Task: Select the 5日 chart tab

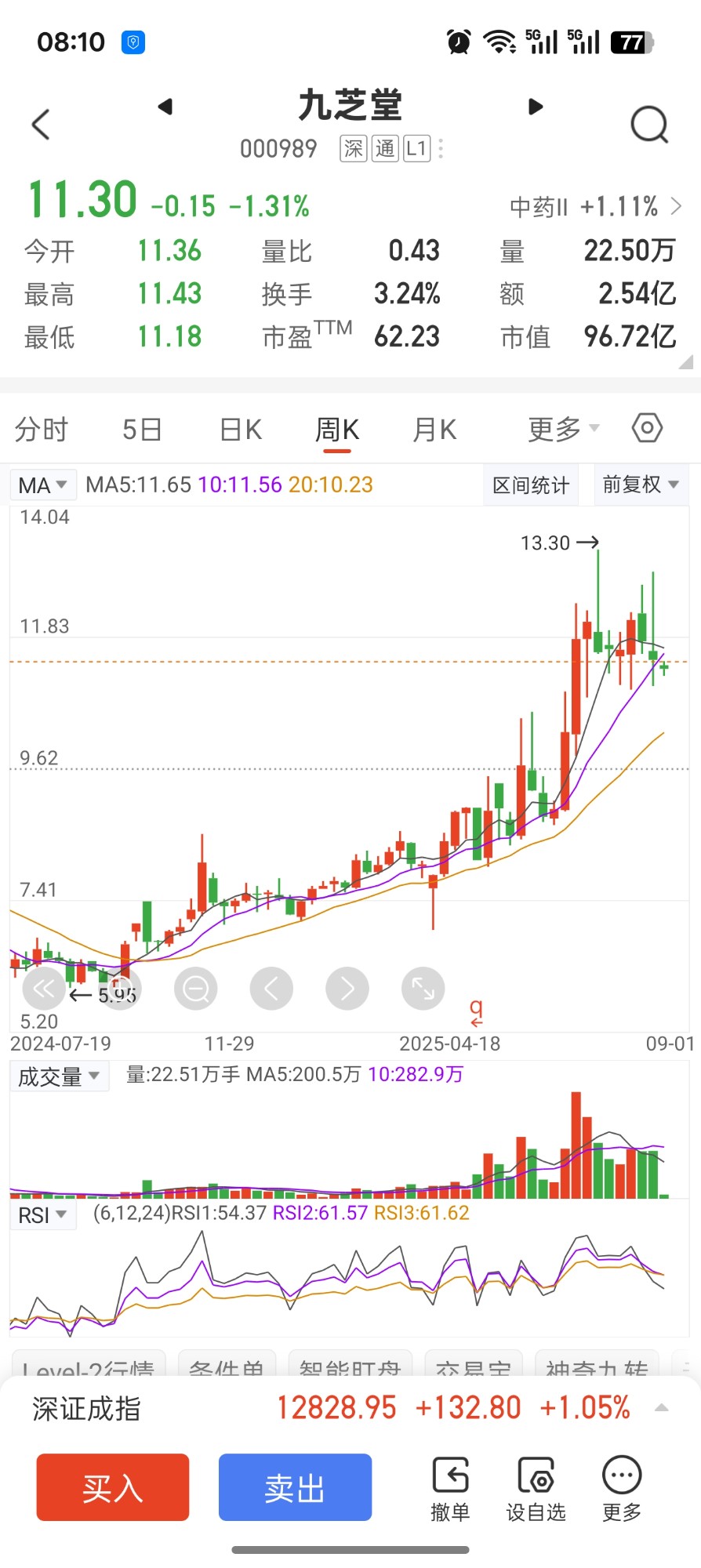Action: pyautogui.click(x=142, y=430)
